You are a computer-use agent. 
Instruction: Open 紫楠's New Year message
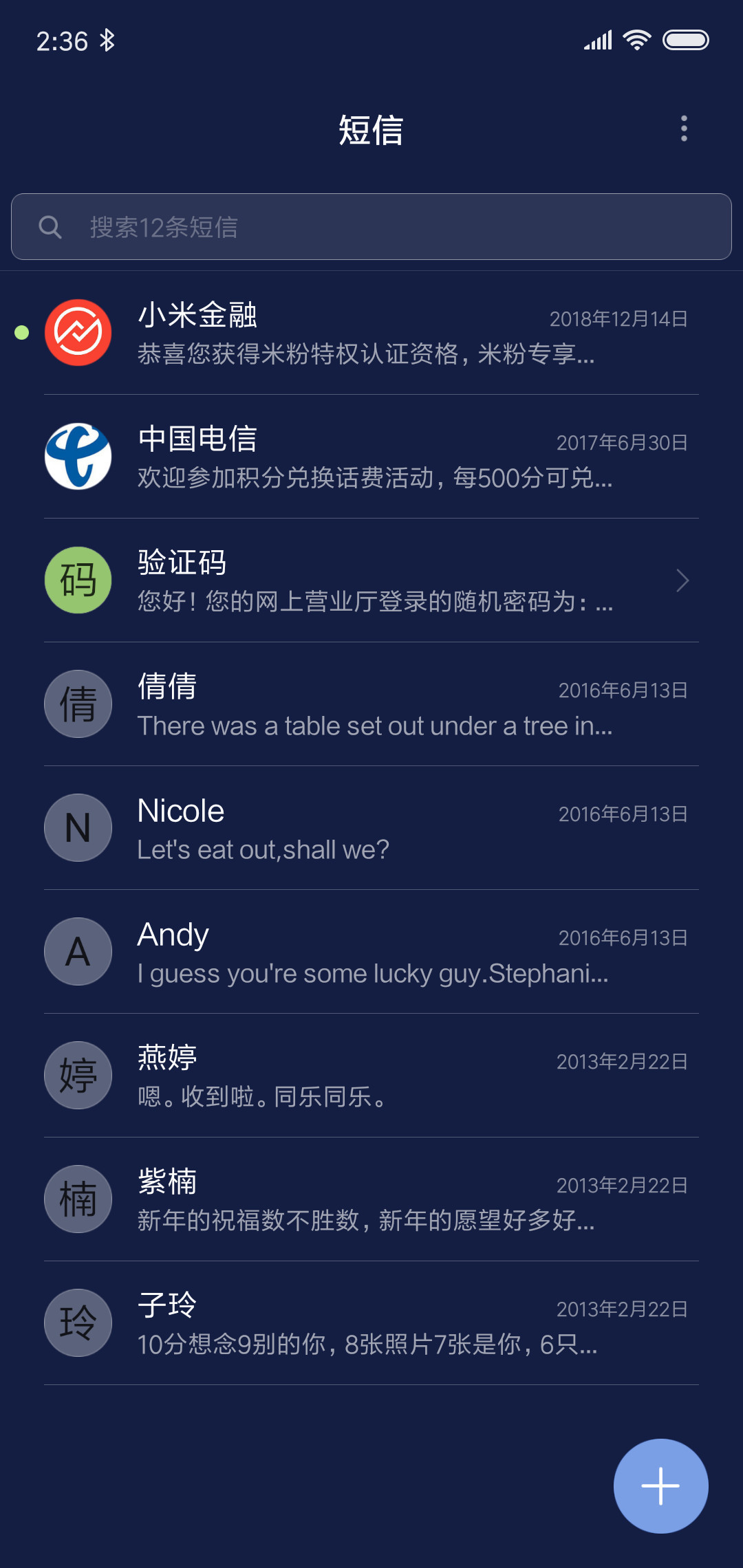click(x=371, y=1199)
